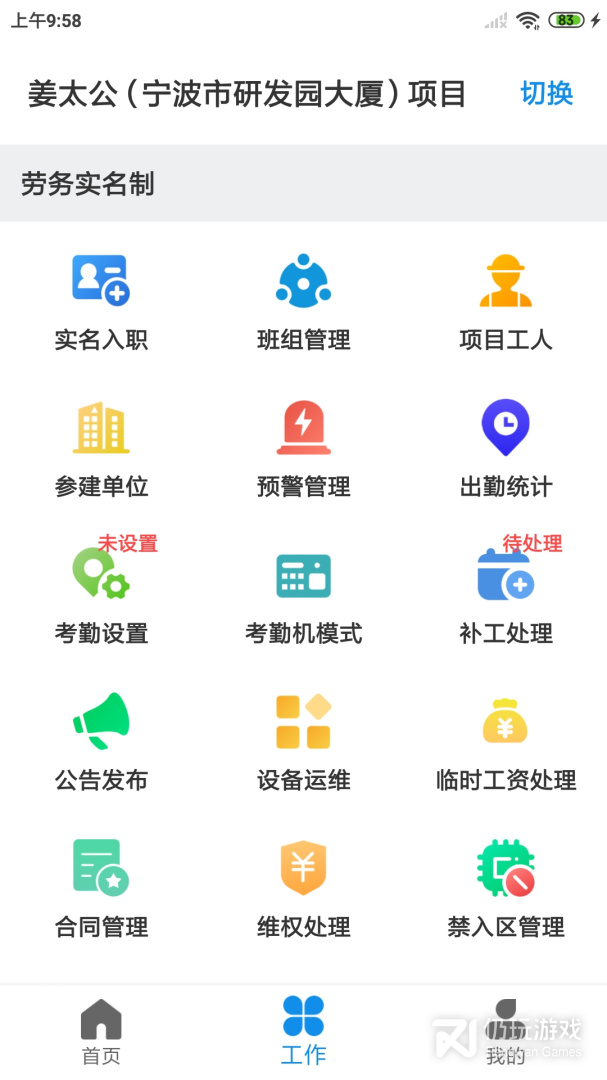This screenshot has height=1080, width=607.
Task: View 出勤统计 attendance statistics
Action: [505, 447]
